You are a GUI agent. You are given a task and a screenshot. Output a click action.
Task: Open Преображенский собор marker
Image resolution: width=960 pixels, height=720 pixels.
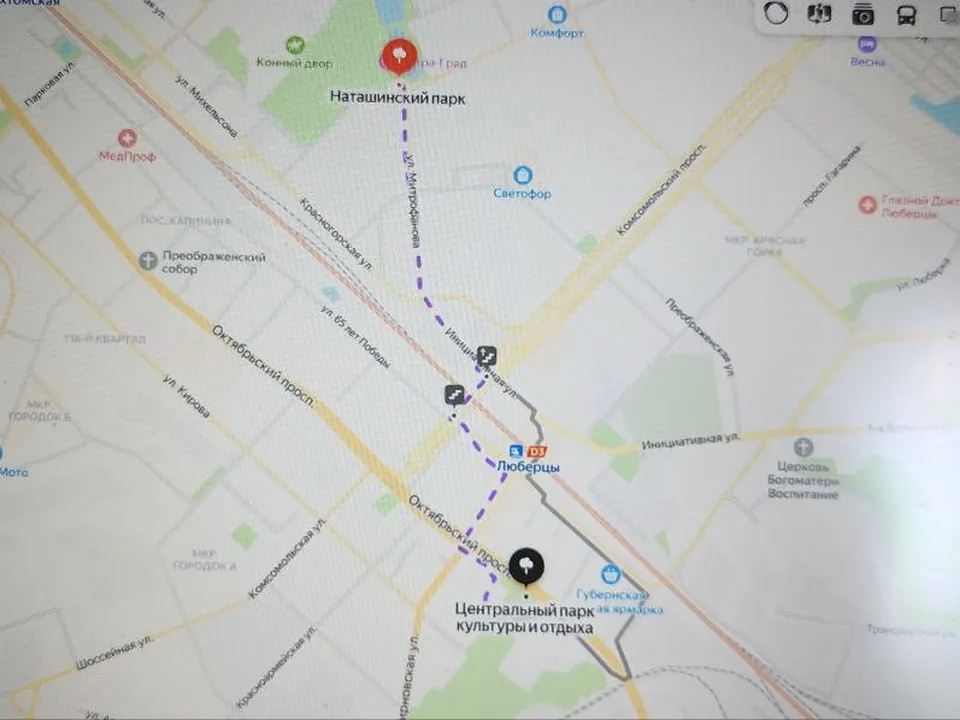[148, 261]
